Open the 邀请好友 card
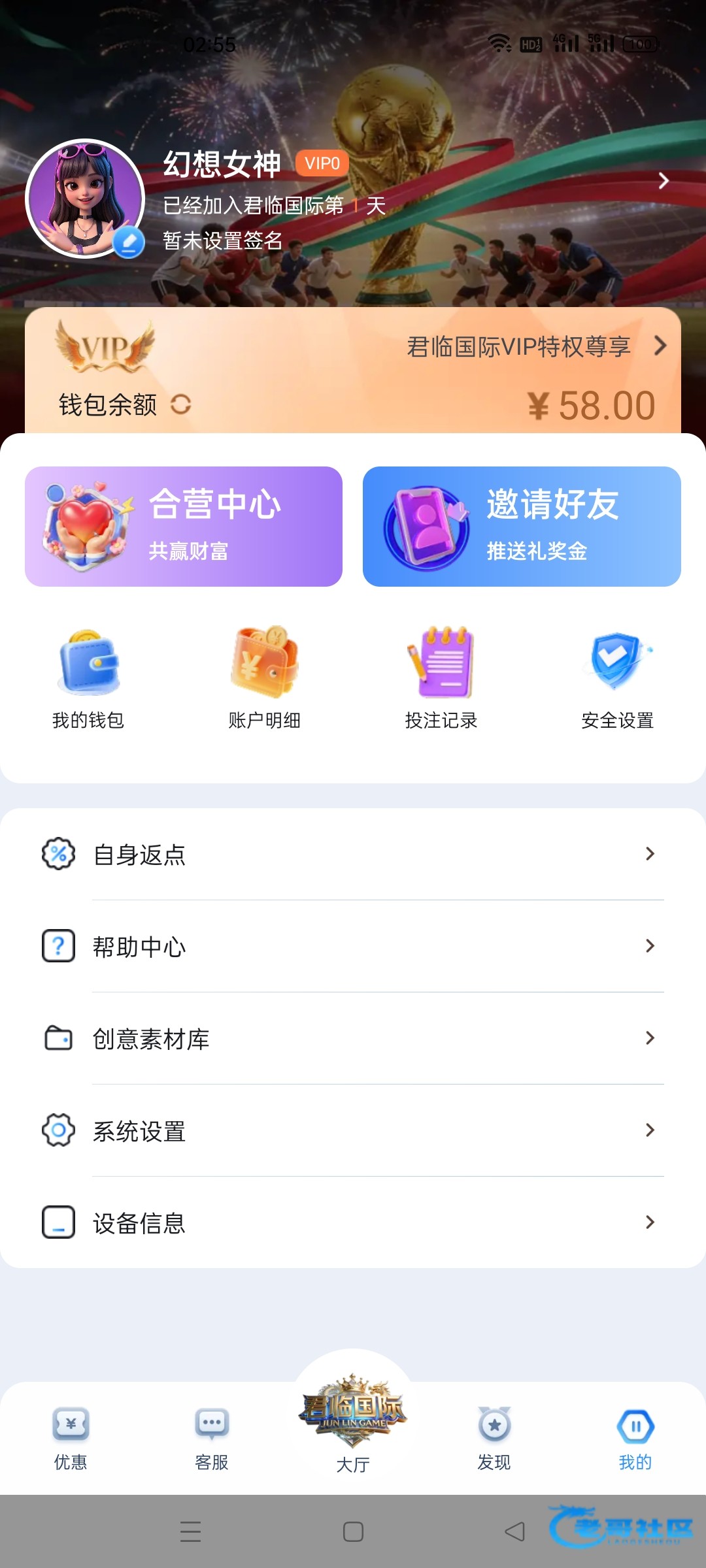706x1568 pixels. click(522, 527)
